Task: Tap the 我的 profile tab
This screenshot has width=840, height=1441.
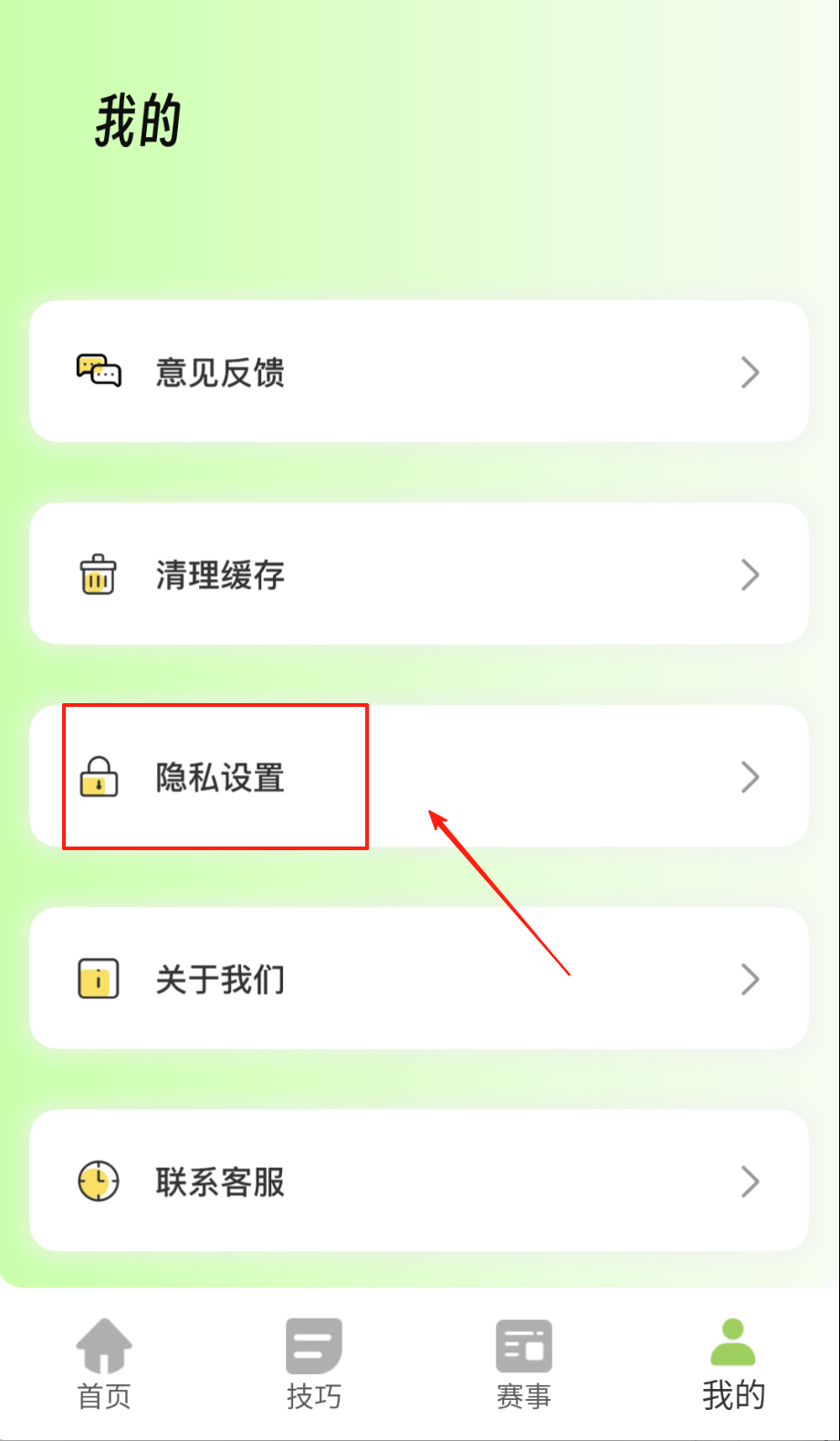Action: click(733, 1363)
